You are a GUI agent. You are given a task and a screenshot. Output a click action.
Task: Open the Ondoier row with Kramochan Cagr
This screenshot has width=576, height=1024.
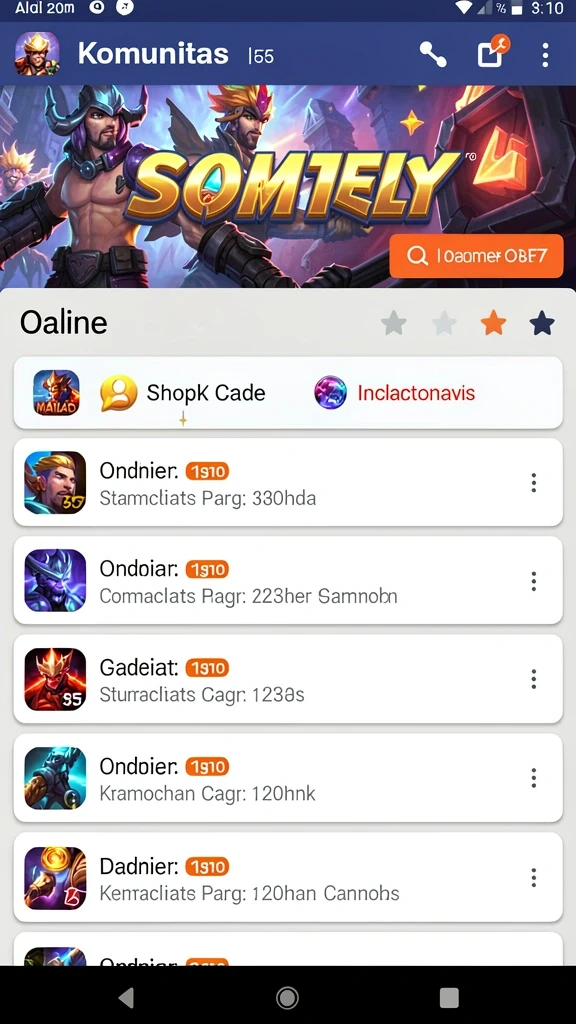[x=288, y=778]
